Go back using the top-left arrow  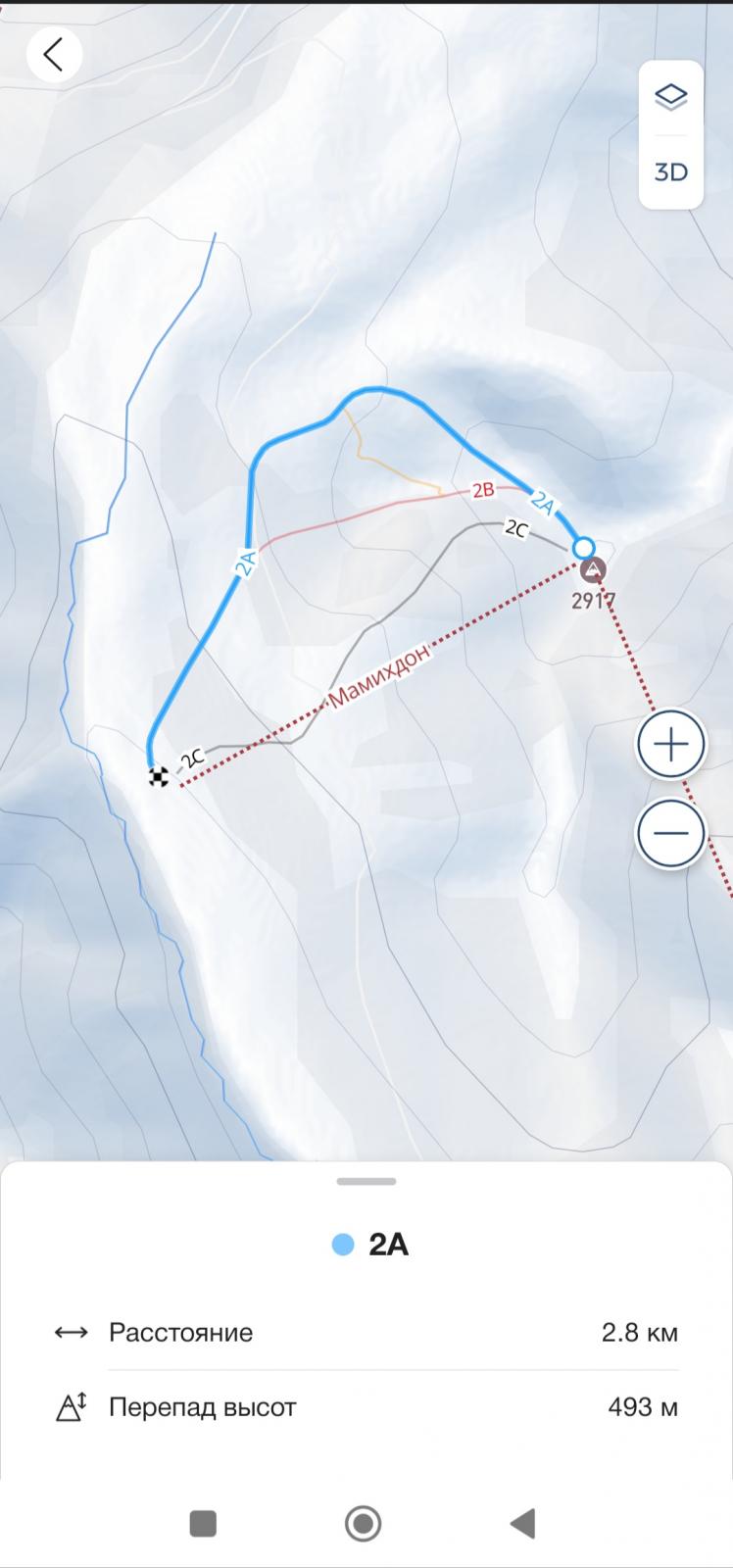click(54, 55)
